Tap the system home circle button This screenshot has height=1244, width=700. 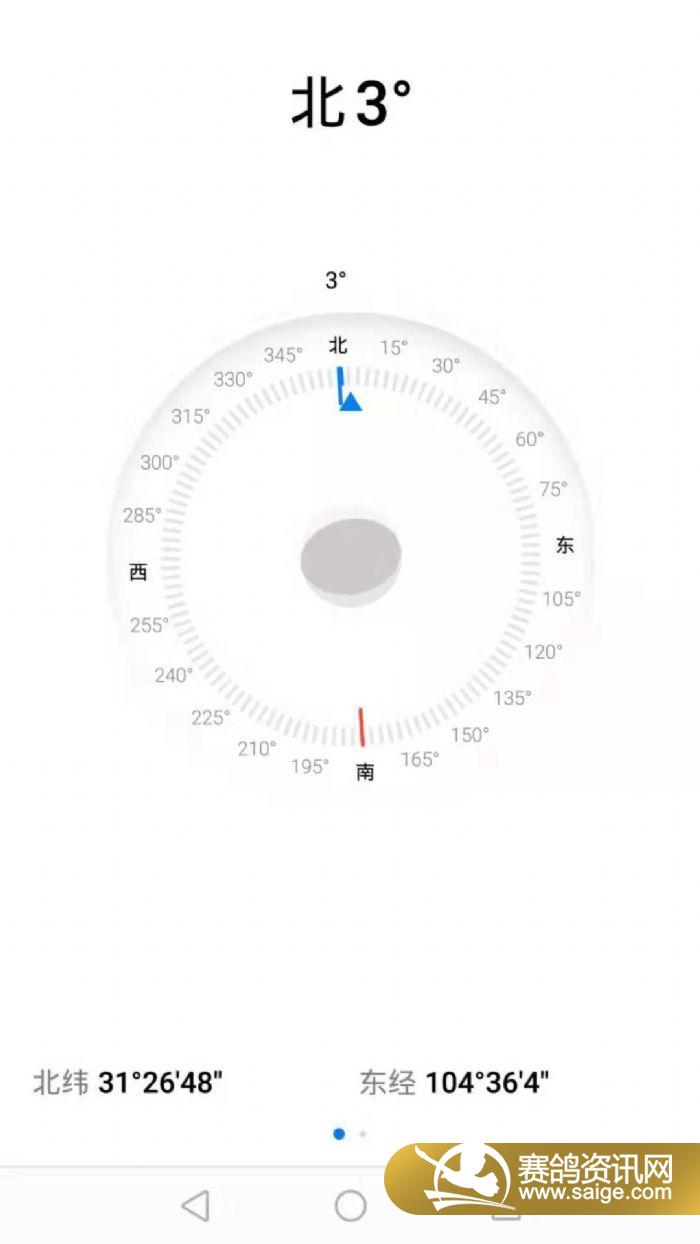point(350,1206)
